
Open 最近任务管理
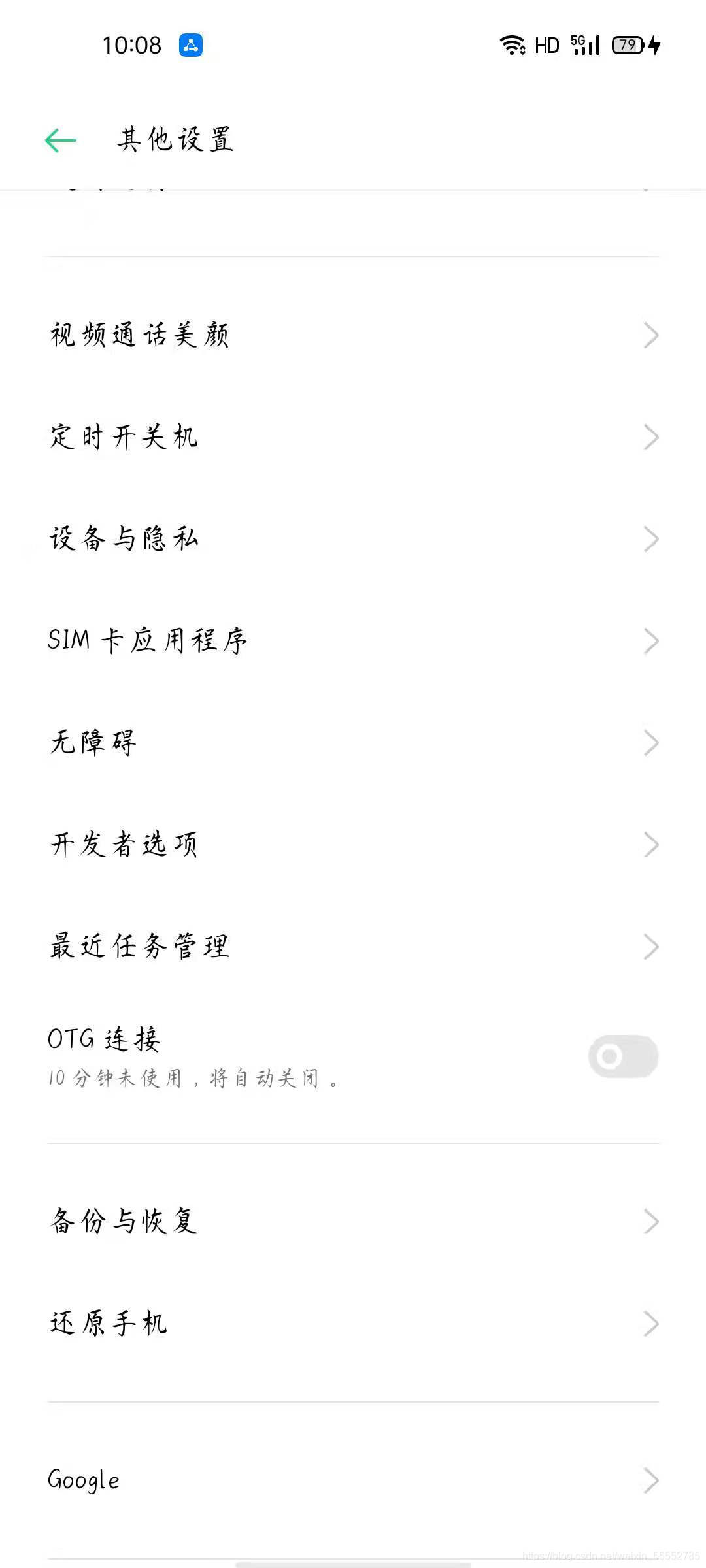pyautogui.click(x=353, y=947)
